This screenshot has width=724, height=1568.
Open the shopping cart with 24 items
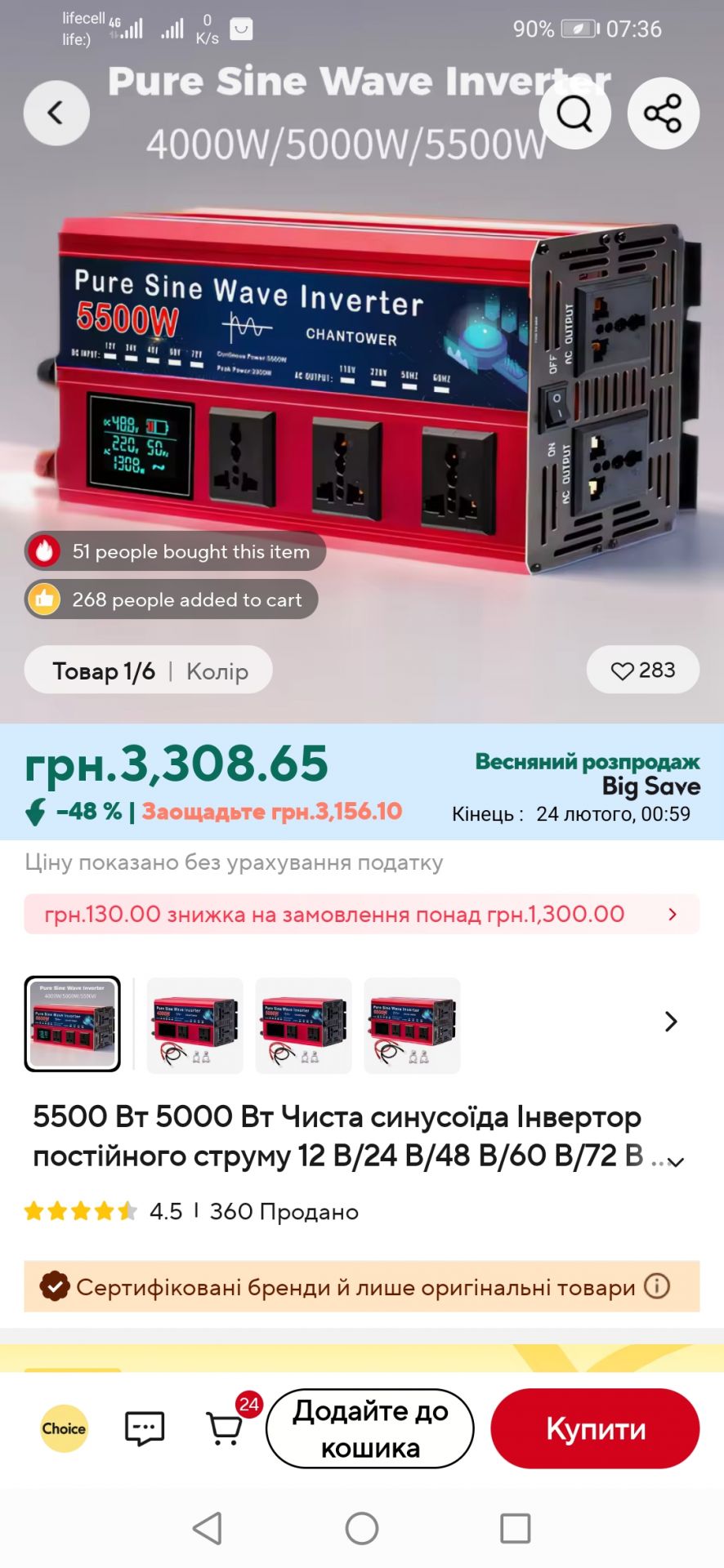(225, 1428)
